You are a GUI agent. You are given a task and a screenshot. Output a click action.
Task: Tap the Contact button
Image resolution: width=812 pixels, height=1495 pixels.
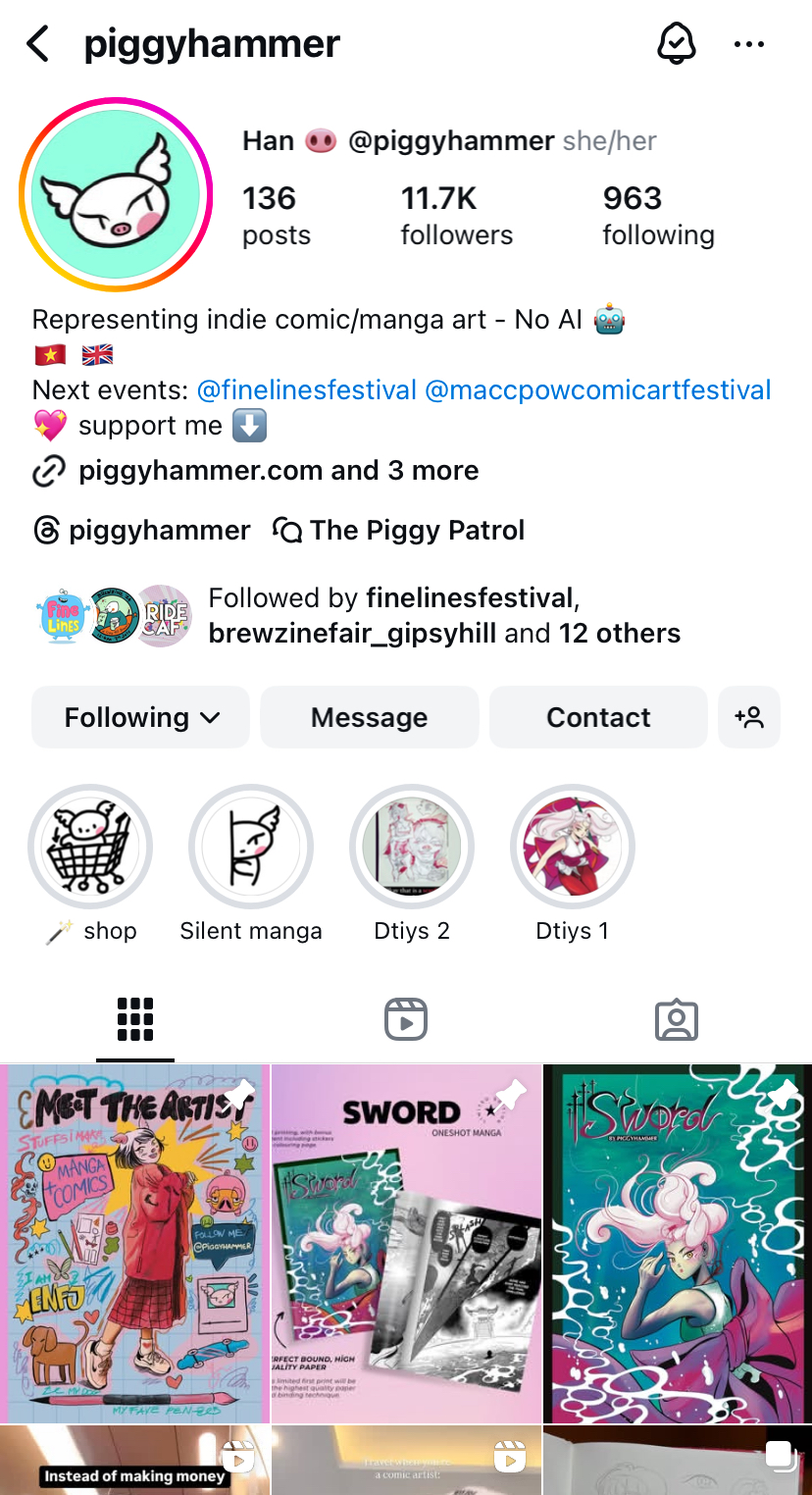click(x=598, y=718)
